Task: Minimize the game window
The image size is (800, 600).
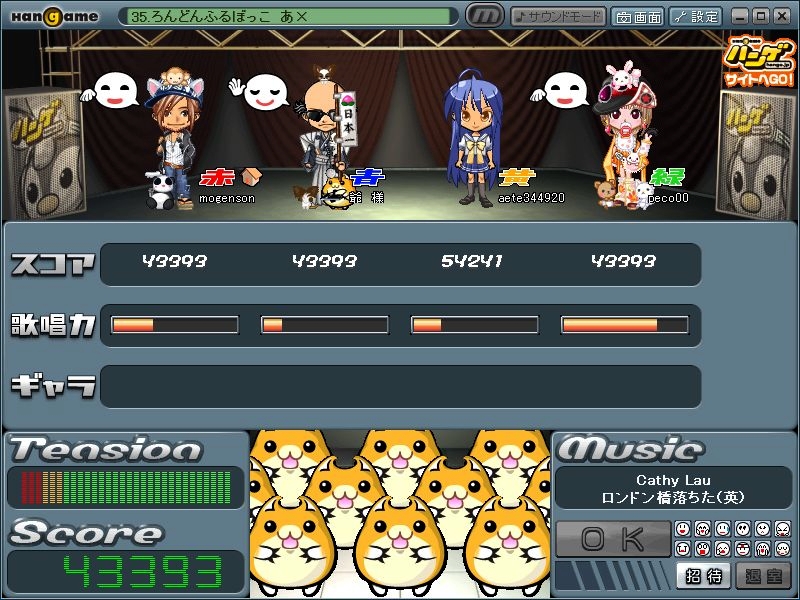Action: pyautogui.click(x=740, y=16)
